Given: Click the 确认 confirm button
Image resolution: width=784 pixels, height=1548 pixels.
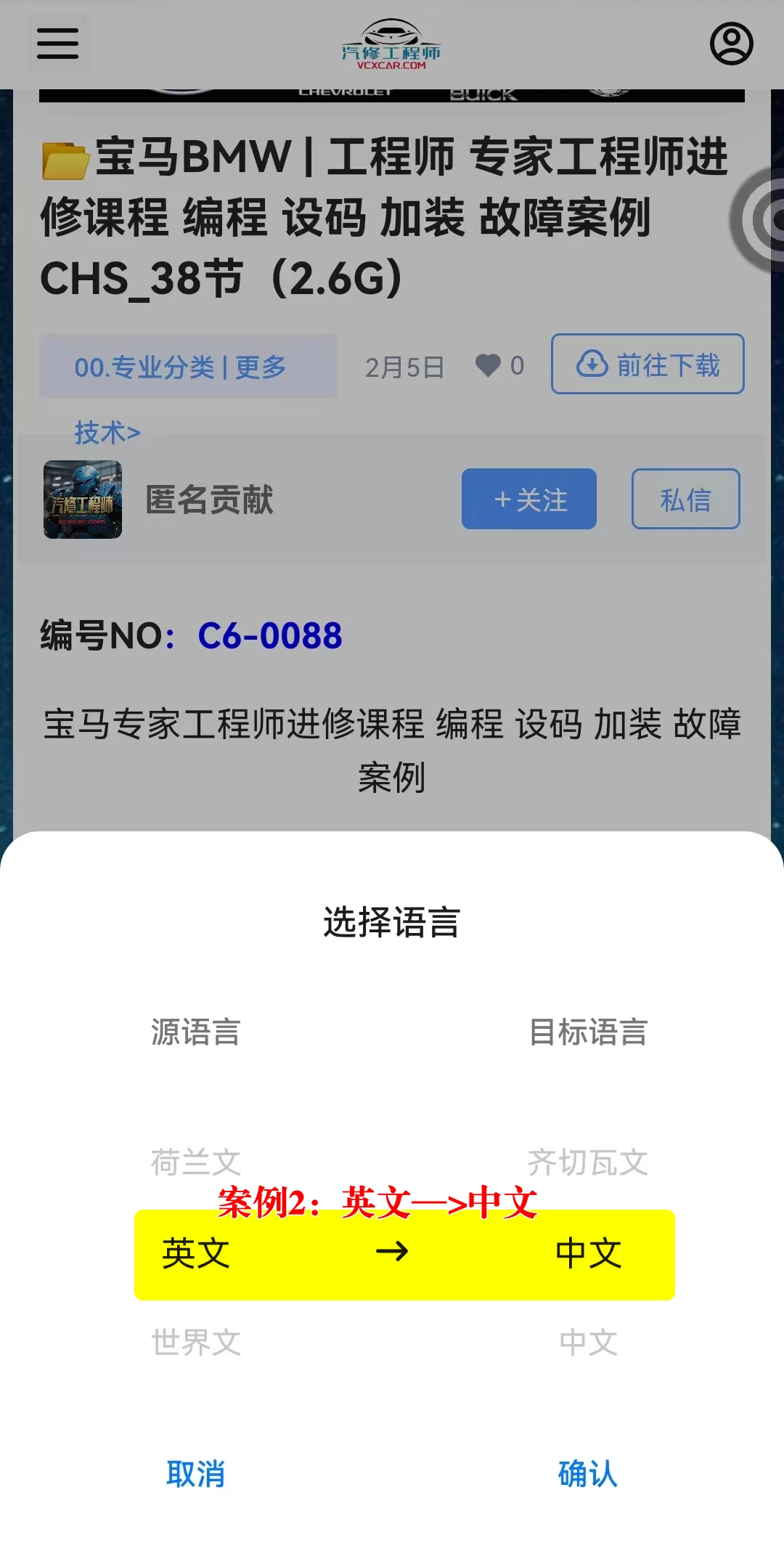Looking at the screenshot, I should click(587, 1473).
